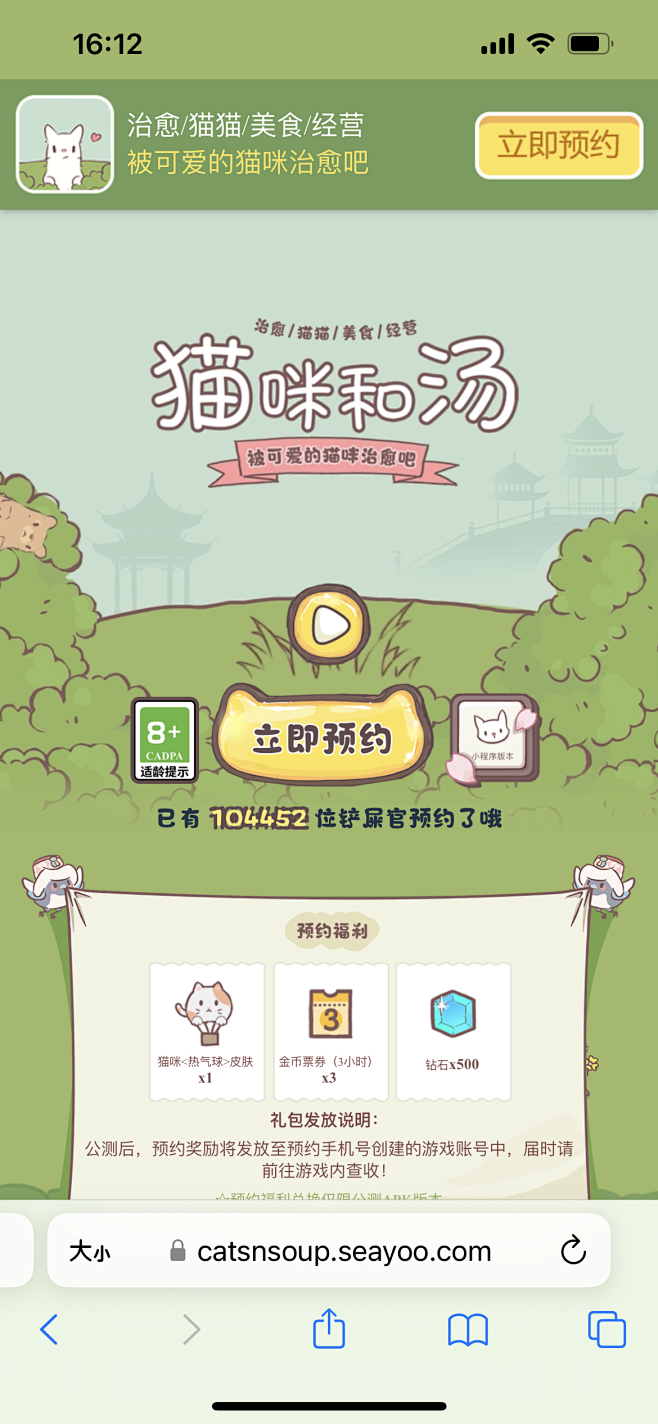658x1424 pixels.
Task: Tap the Safari address bar catsnsoup.seayoo.com
Action: pos(329,1250)
